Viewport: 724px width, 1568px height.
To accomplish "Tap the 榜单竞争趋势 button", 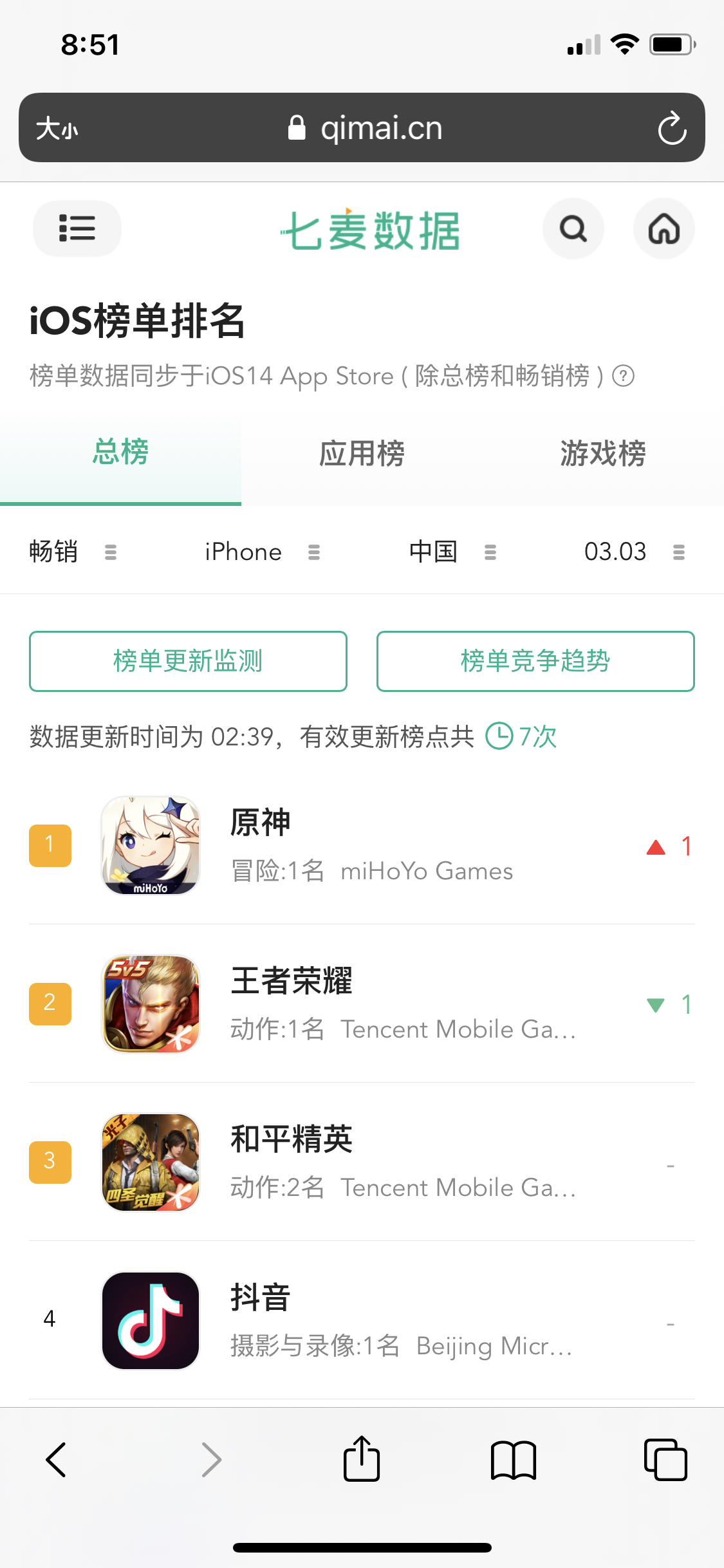I will [x=535, y=661].
